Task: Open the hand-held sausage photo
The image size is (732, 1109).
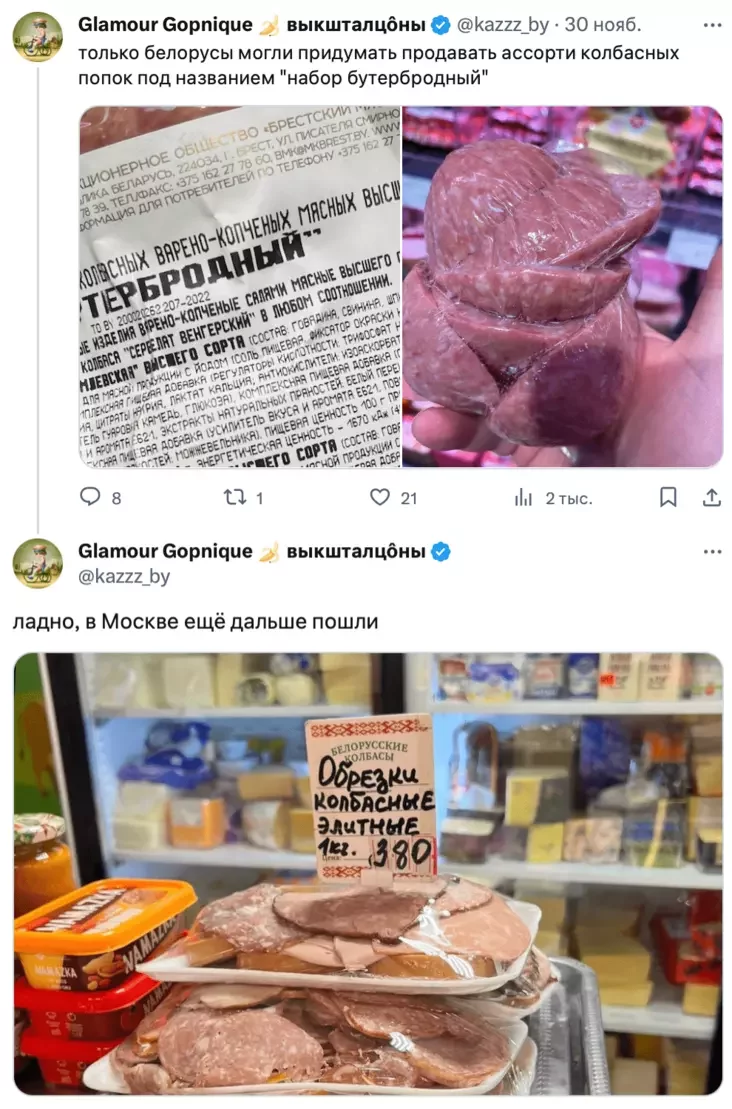Action: (x=562, y=287)
